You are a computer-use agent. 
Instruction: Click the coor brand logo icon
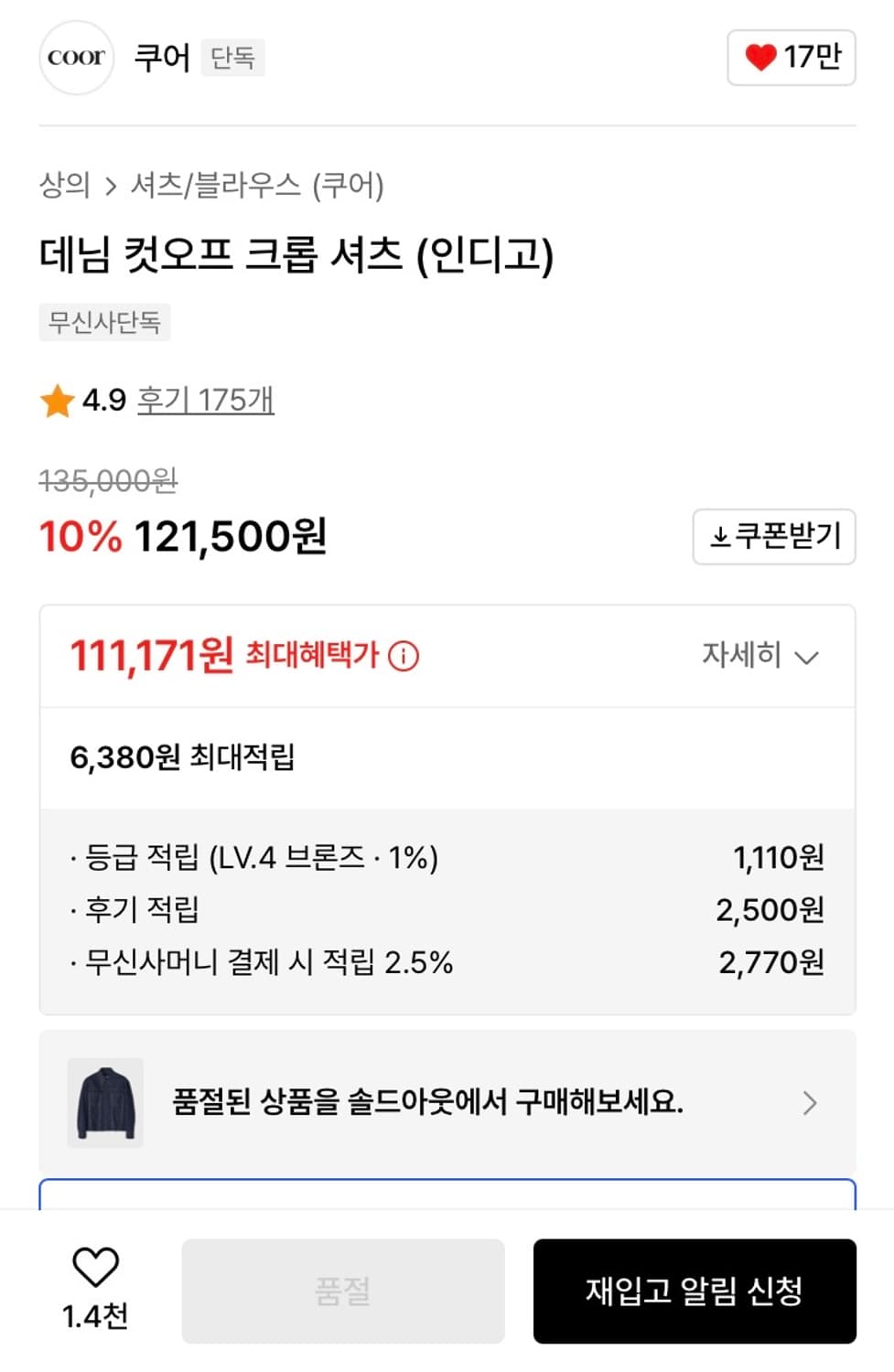pyautogui.click(x=76, y=58)
